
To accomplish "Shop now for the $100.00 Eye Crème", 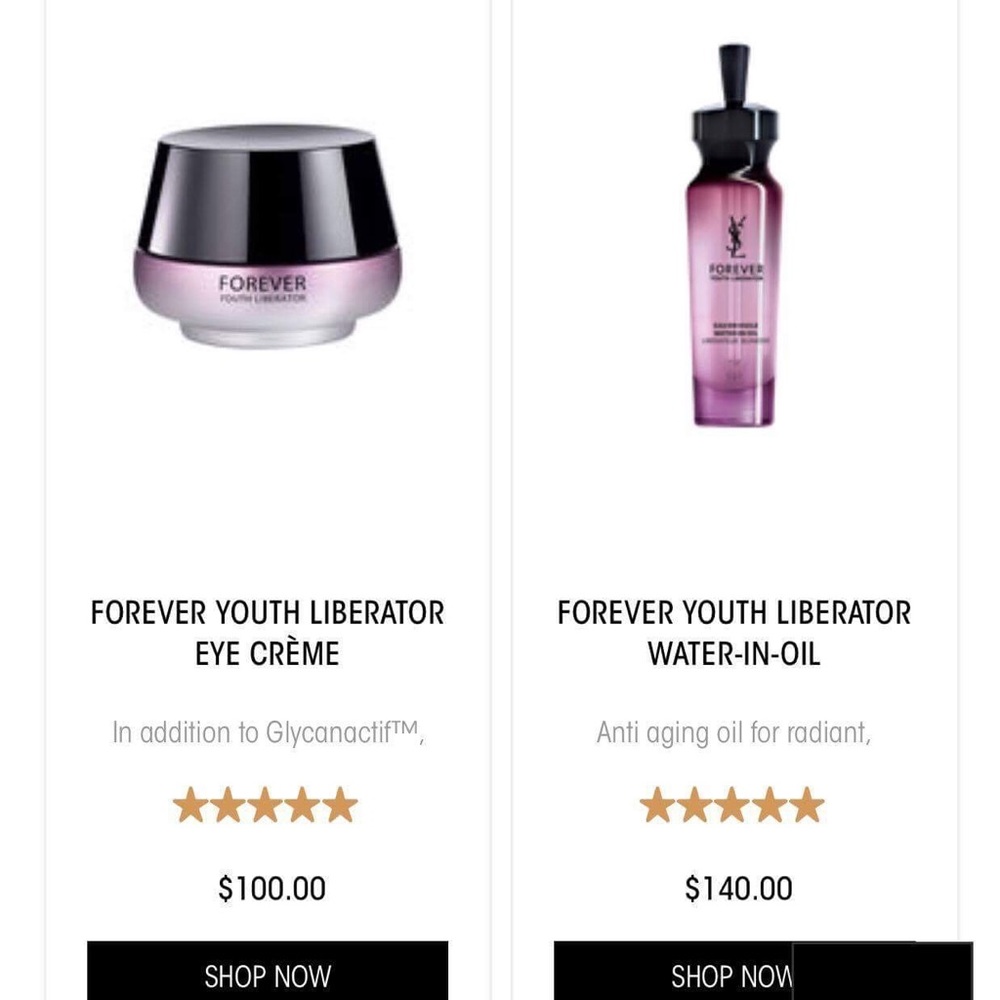I will (x=267, y=972).
